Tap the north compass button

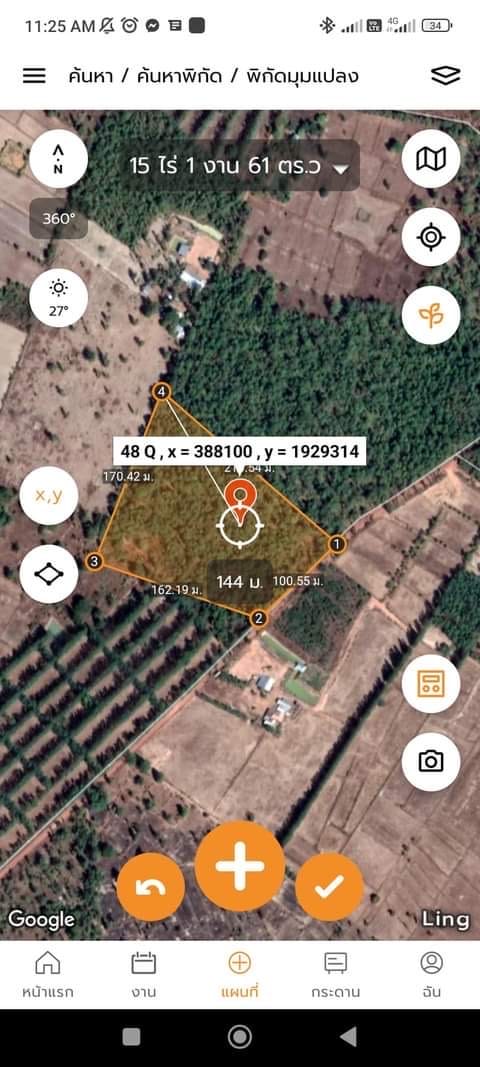[x=59, y=159]
